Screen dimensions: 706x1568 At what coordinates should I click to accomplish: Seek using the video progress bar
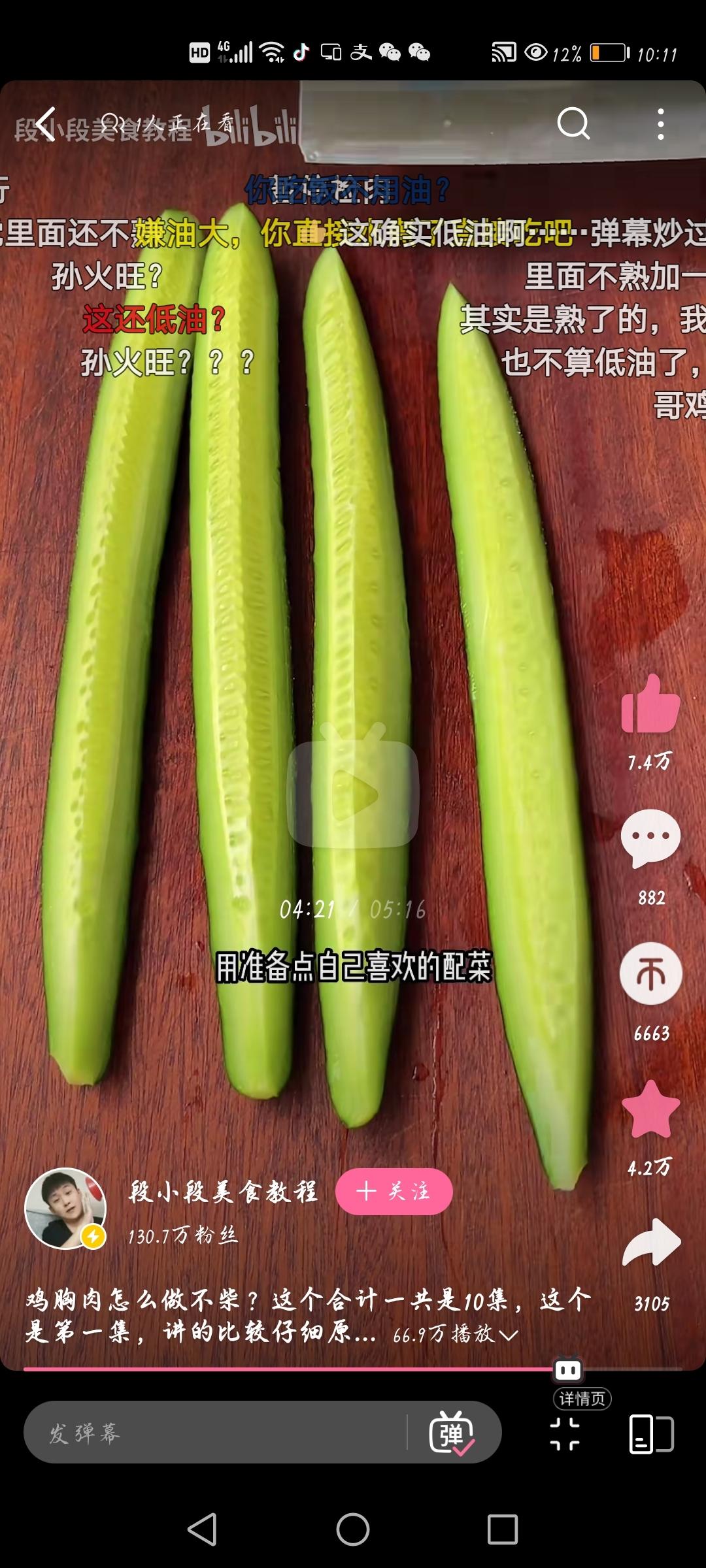point(353,1369)
